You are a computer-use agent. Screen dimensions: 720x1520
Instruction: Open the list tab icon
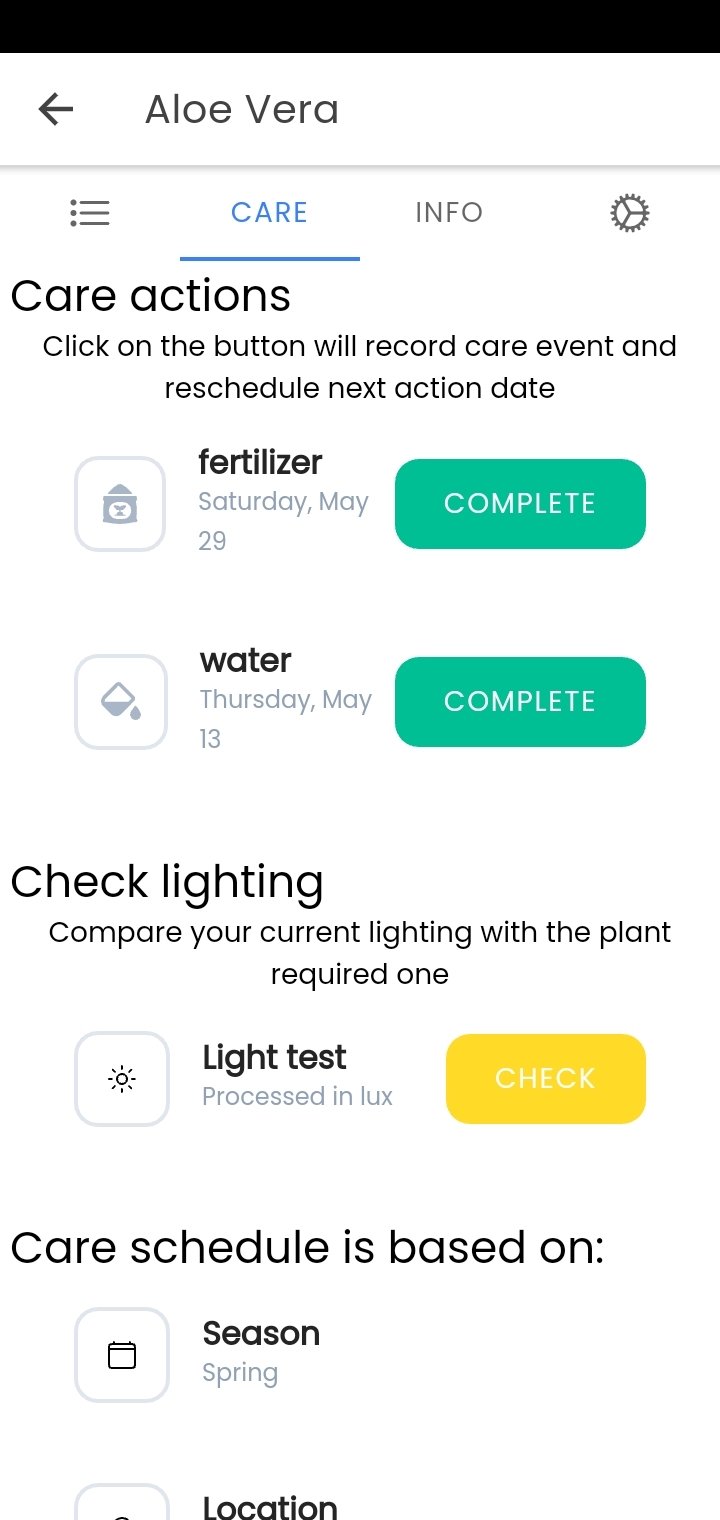90,212
